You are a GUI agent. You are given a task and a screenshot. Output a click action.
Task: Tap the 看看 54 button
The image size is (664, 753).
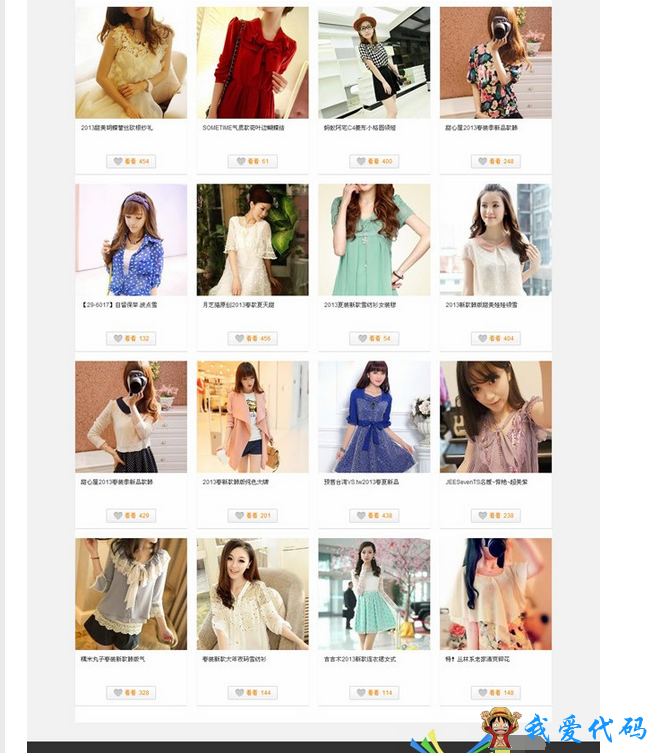374,339
